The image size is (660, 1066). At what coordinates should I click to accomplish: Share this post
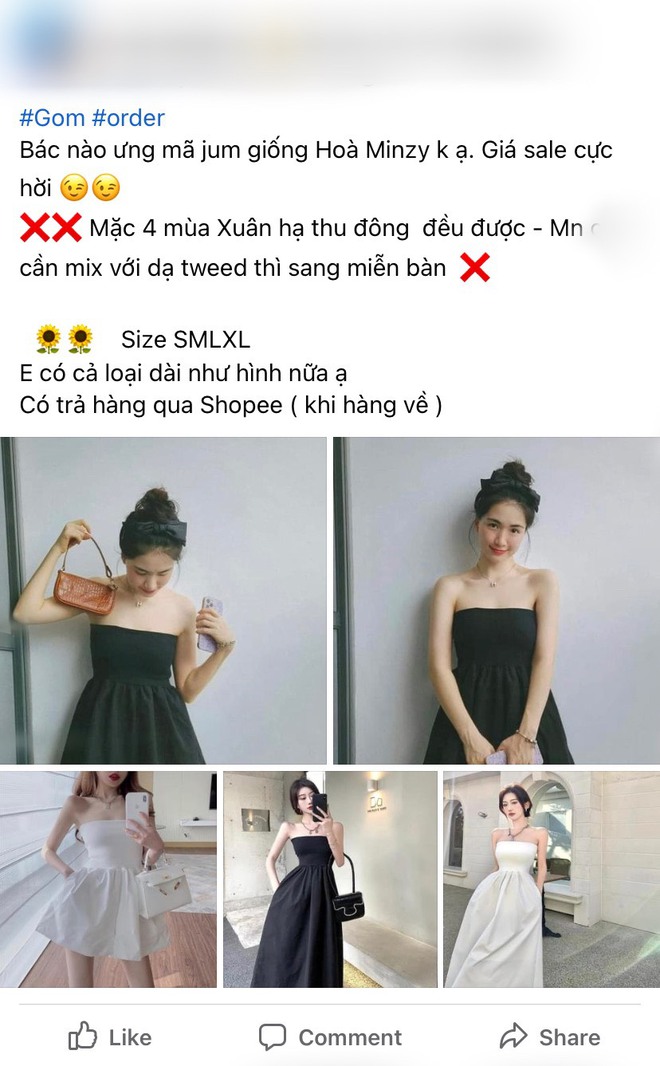pos(549,1037)
